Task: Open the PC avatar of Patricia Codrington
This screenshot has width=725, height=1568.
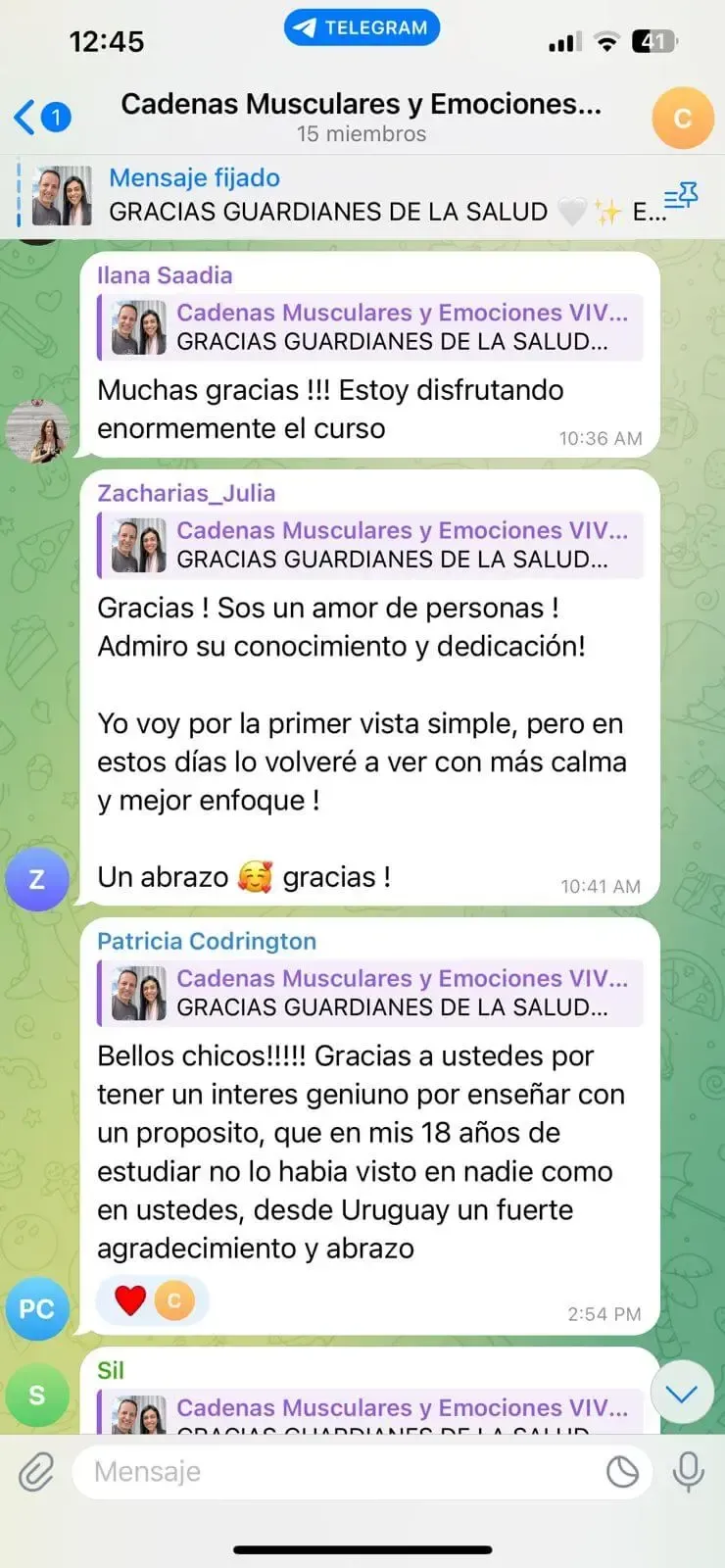Action: click(x=37, y=1308)
